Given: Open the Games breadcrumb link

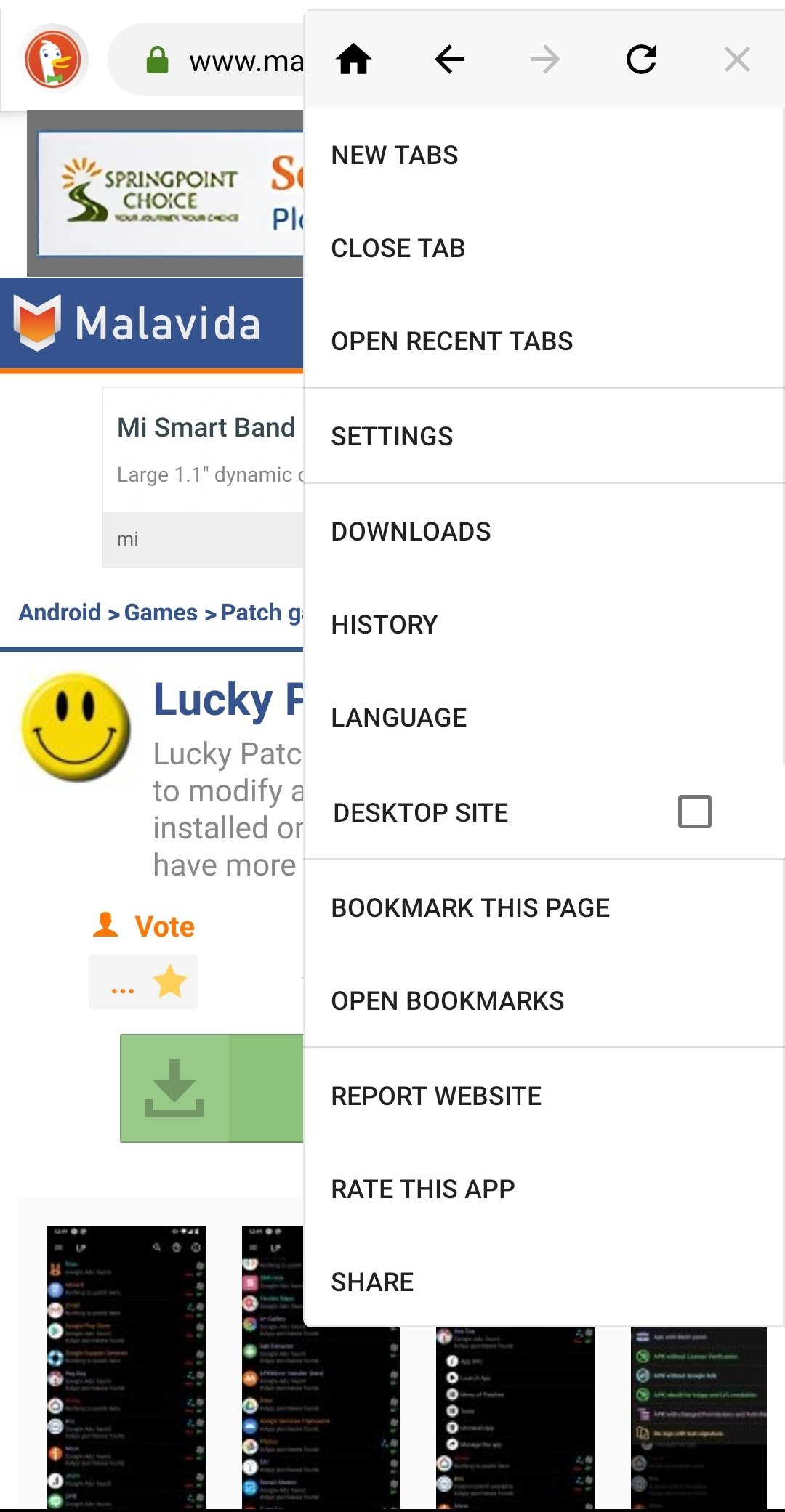Looking at the screenshot, I should coord(161,613).
